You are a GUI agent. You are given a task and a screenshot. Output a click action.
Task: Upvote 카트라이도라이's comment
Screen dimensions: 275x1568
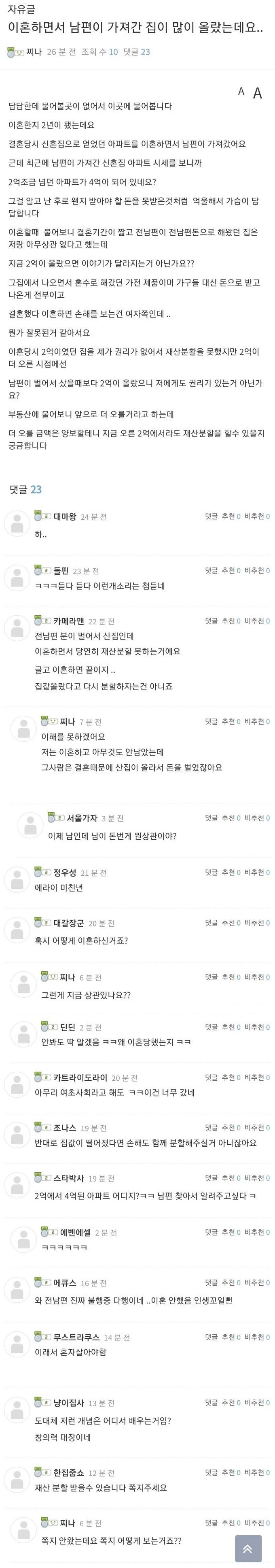pos(231,1077)
